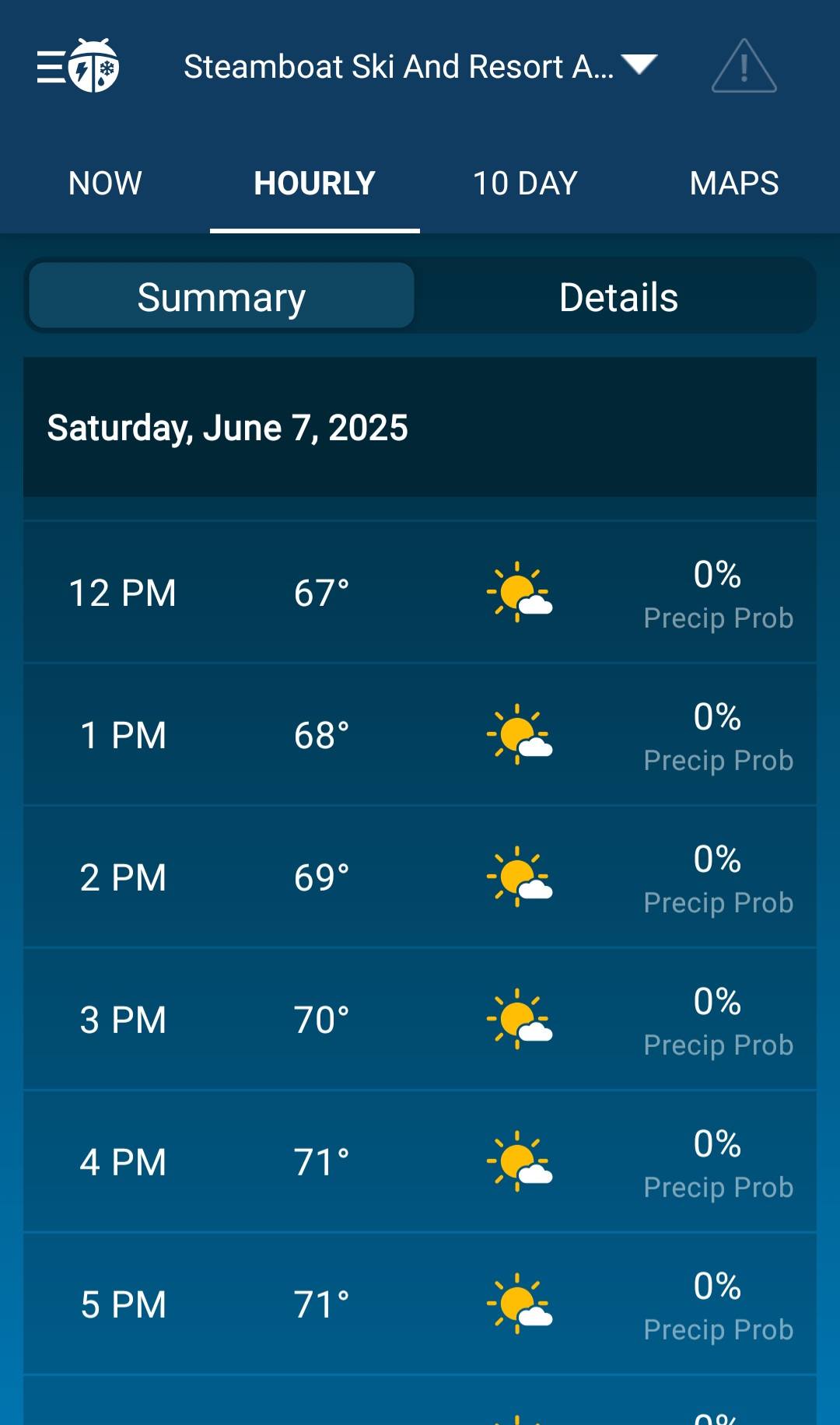840x1425 pixels.
Task: Go to the 10 DAY tab
Action: point(525,184)
